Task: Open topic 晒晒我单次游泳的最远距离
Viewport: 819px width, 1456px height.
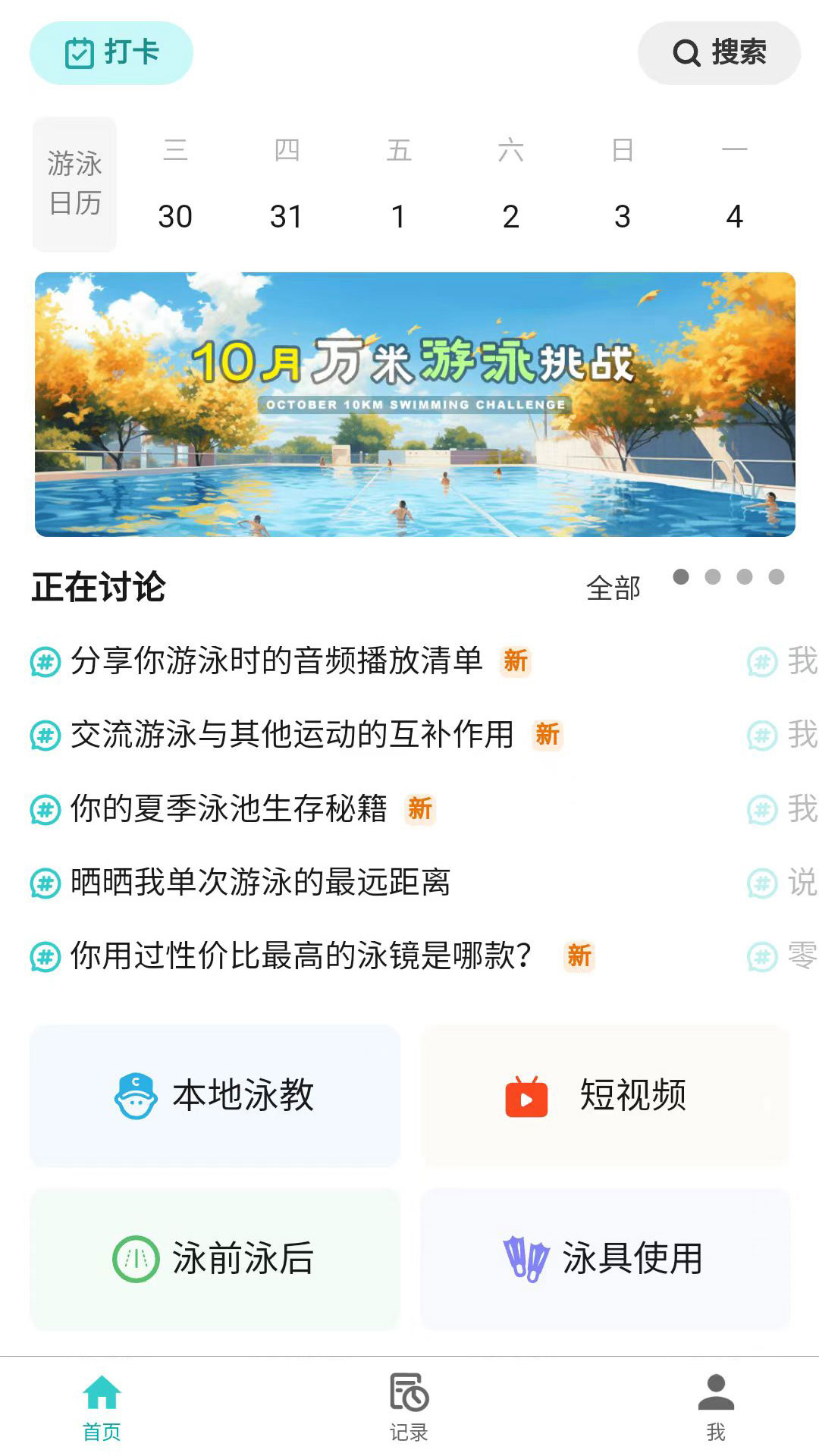Action: (x=260, y=882)
